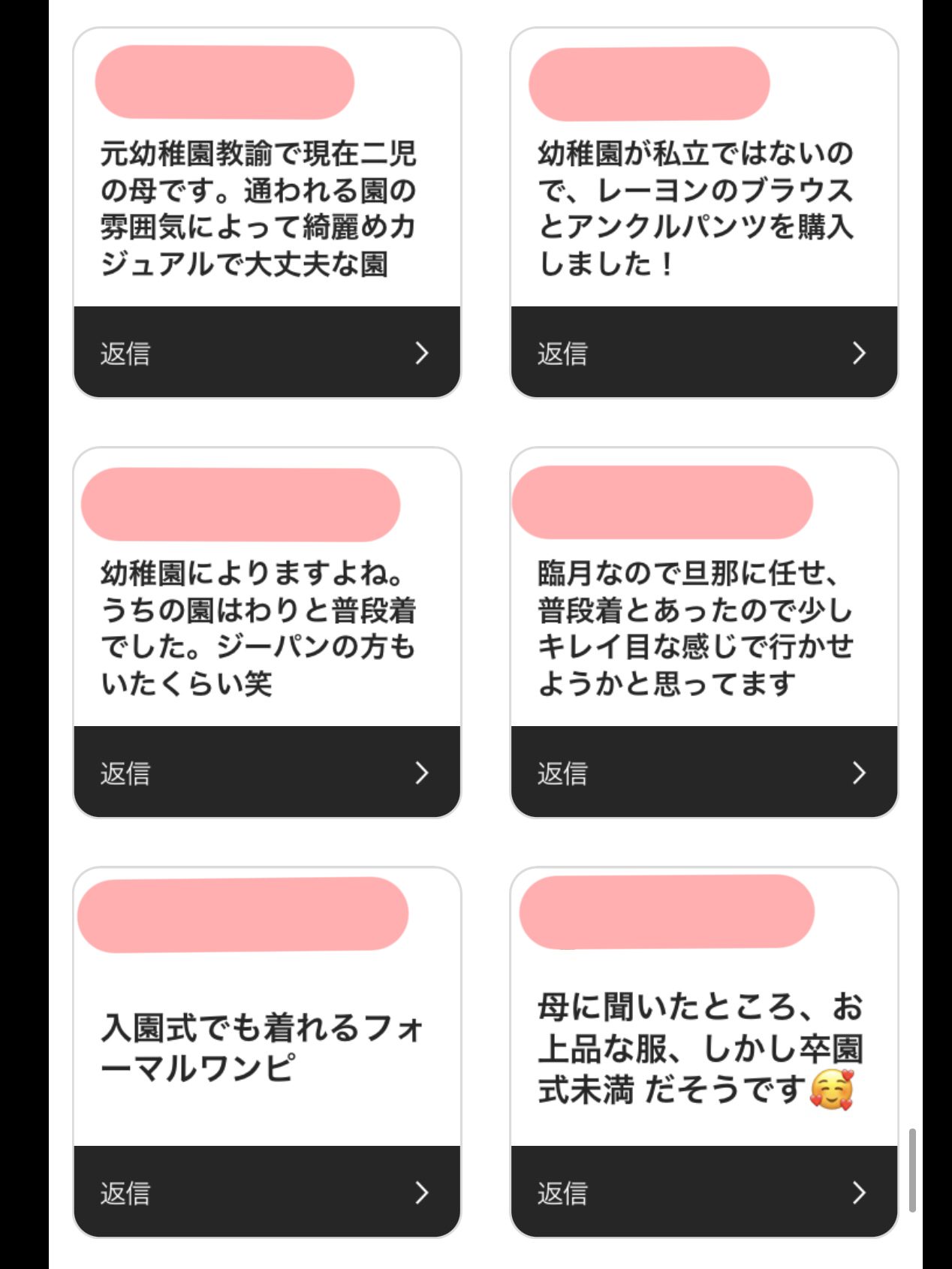This screenshot has height=1269, width=952.
Task: Reply to the レーヨンのブラウス response
Action: (703, 352)
